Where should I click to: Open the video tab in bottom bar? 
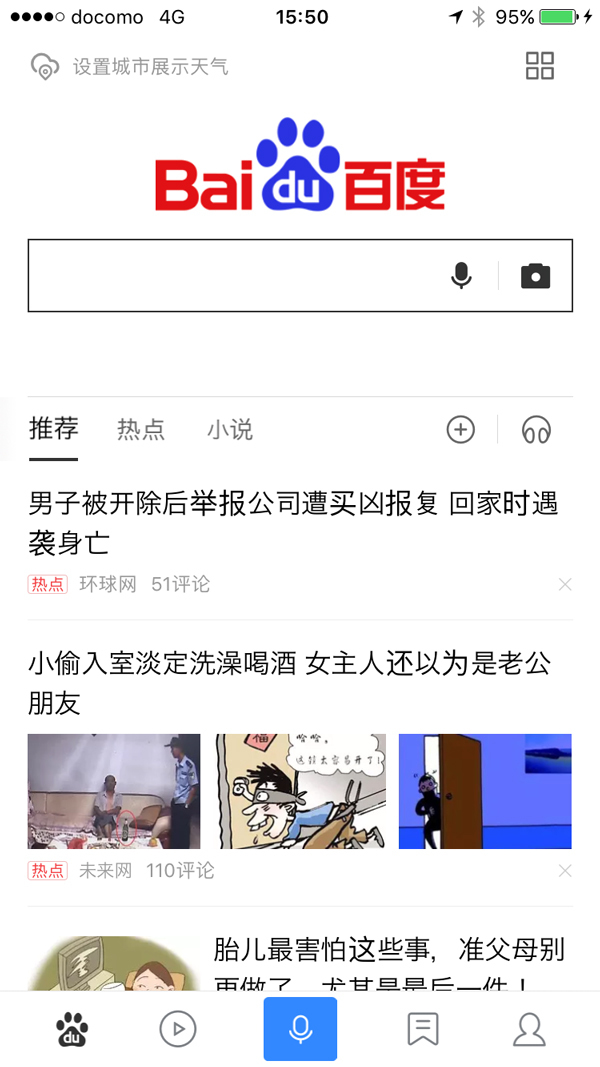pyautogui.click(x=178, y=1029)
